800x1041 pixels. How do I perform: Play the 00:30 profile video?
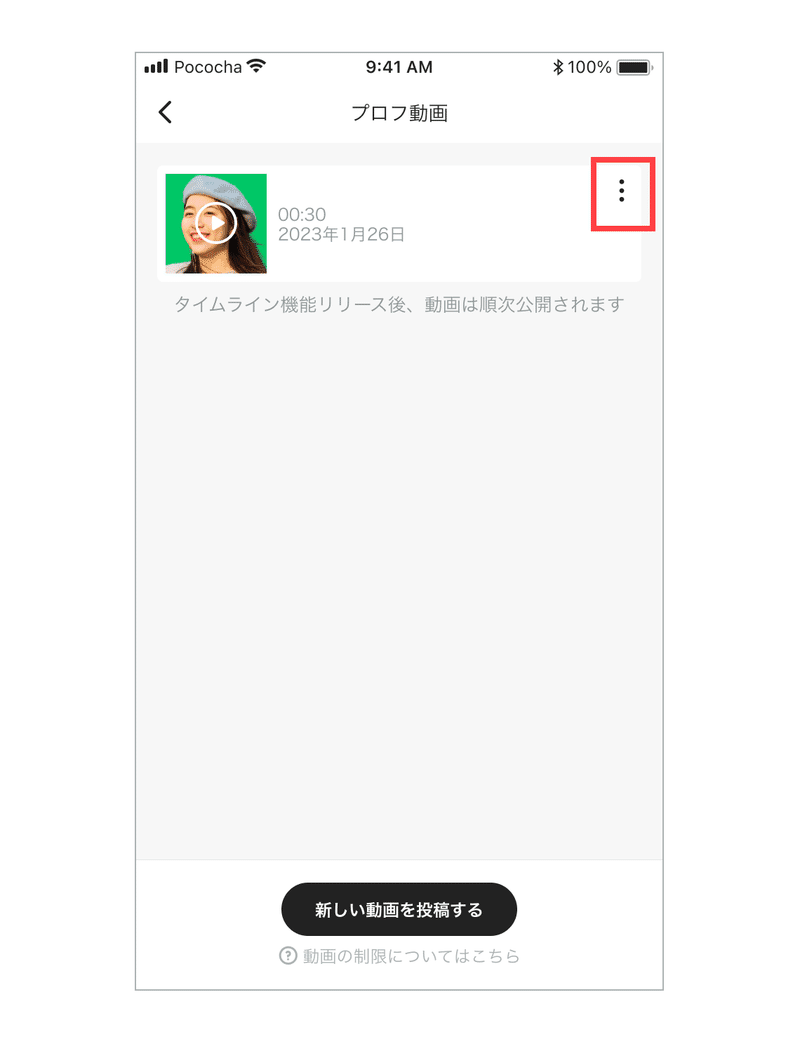(216, 223)
